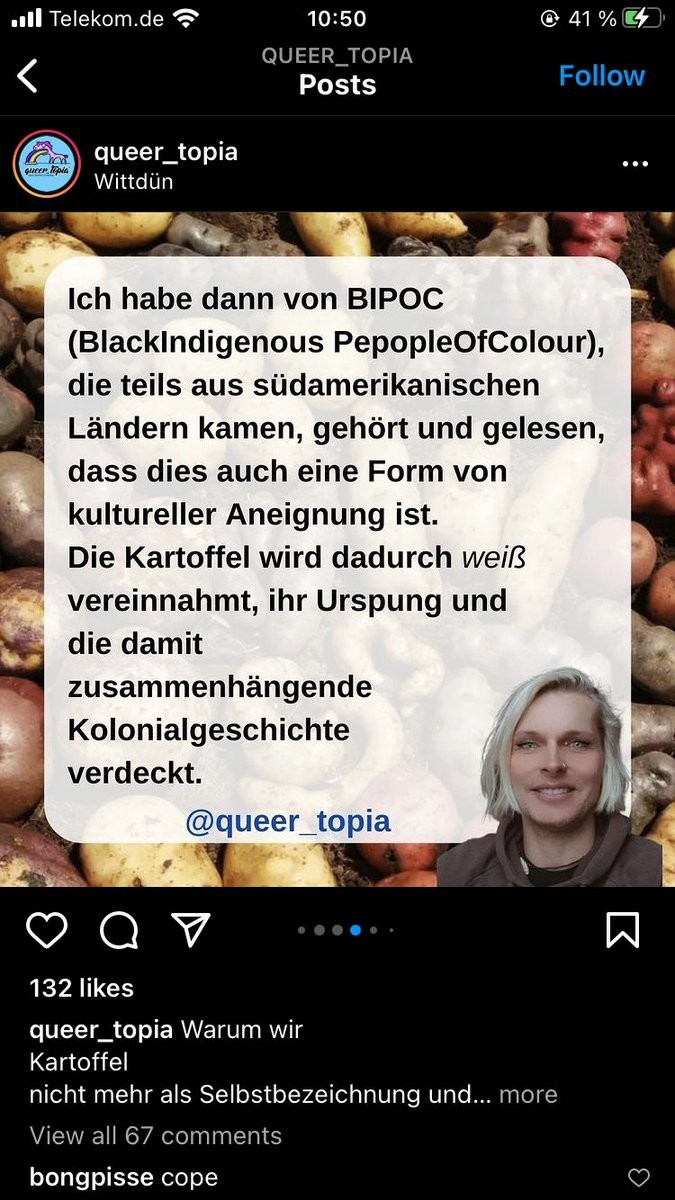Open the post's three-dot options menu

click(635, 164)
